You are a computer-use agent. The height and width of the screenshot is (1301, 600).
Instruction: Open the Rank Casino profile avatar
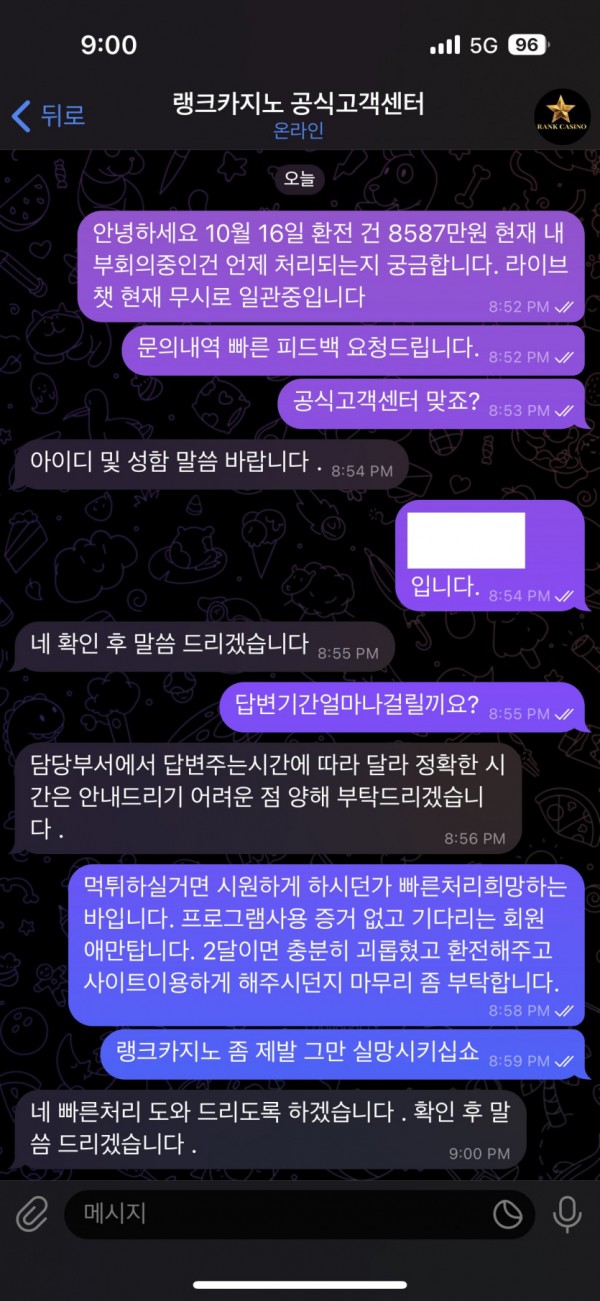click(562, 116)
